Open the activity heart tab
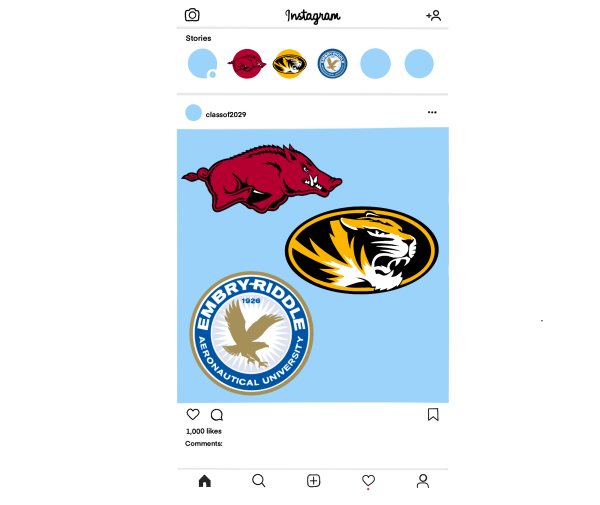 point(368,481)
